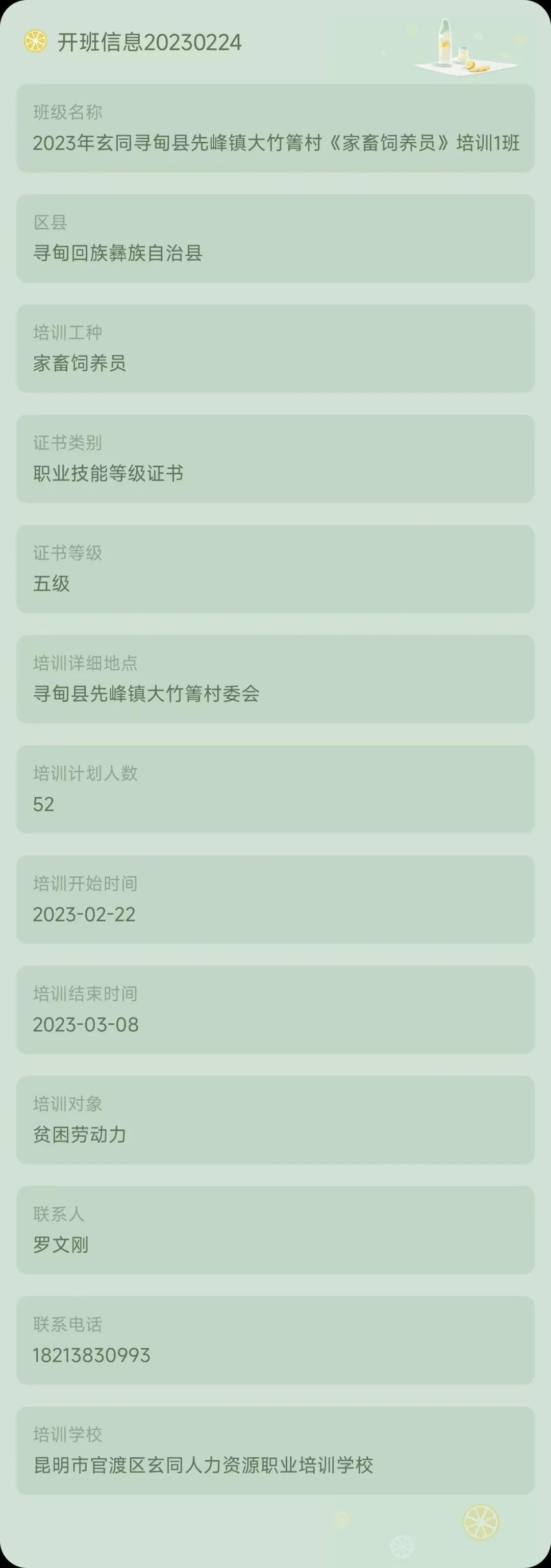
Task: Click the contact name 罗文刚
Action: [61, 1246]
